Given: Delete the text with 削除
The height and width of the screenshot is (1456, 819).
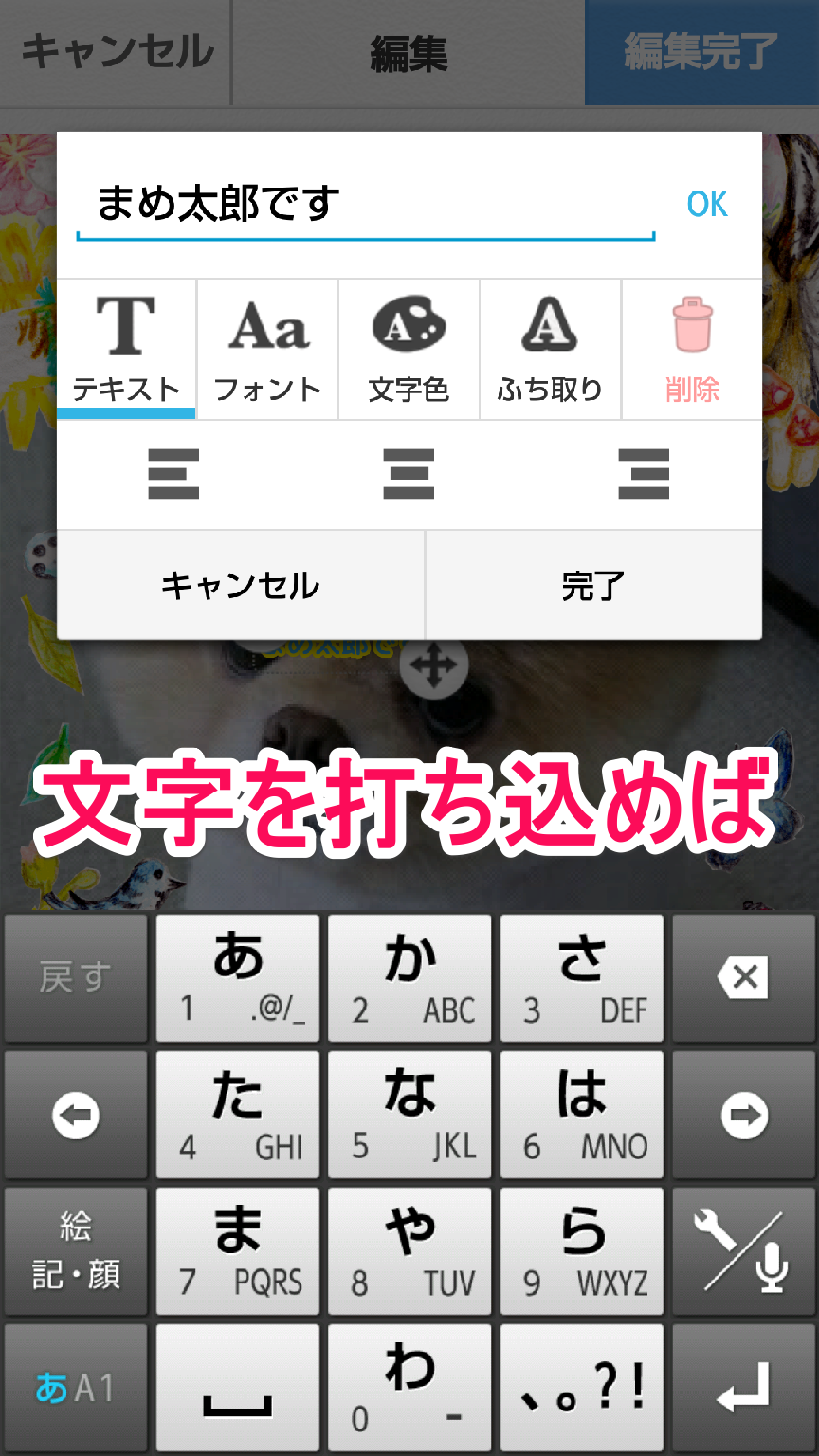Looking at the screenshot, I should pos(692,350).
